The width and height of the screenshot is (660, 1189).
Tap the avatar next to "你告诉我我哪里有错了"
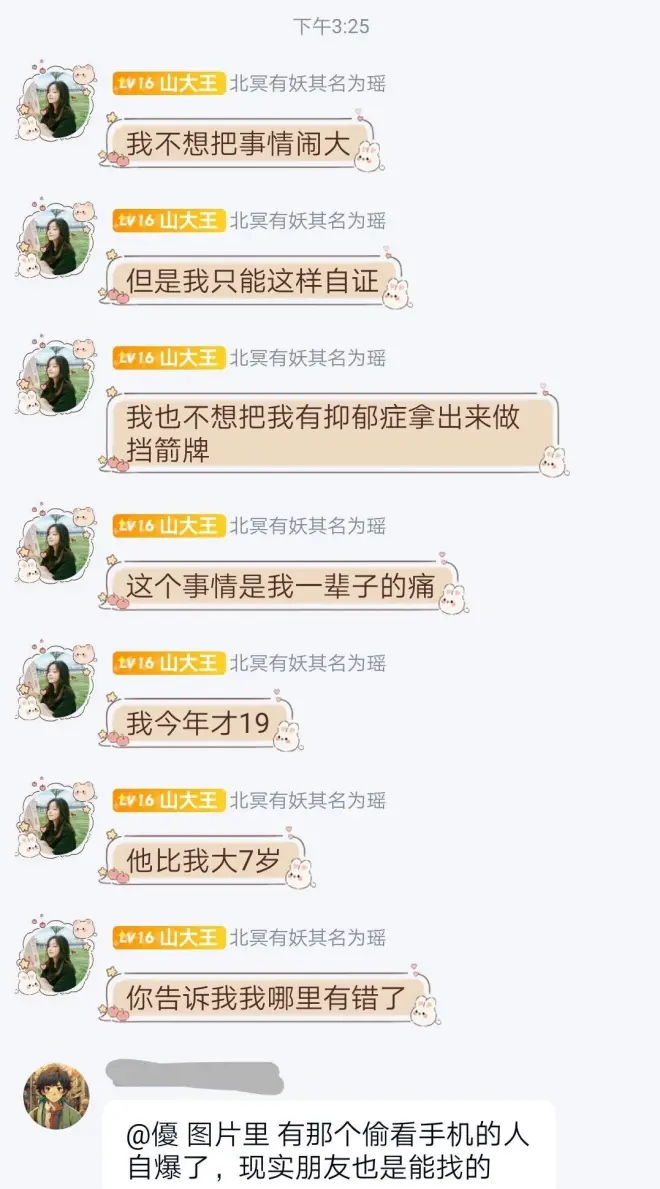click(56, 960)
